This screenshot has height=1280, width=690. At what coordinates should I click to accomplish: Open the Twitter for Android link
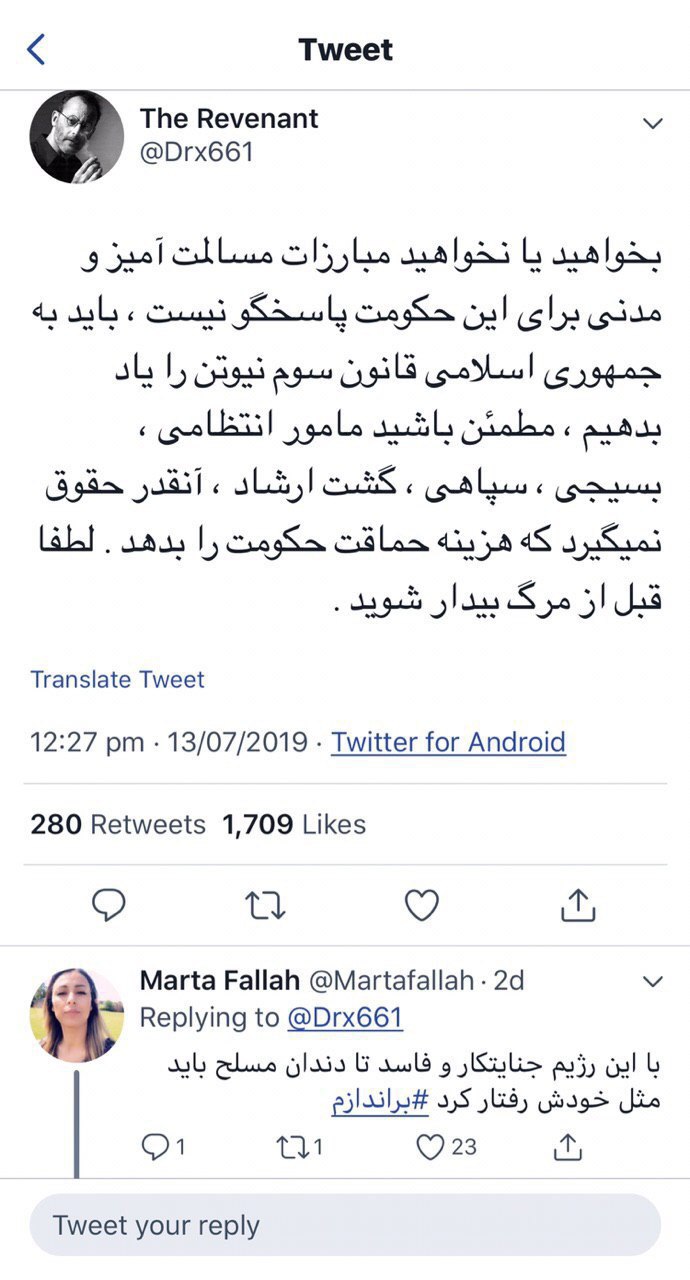(x=448, y=742)
